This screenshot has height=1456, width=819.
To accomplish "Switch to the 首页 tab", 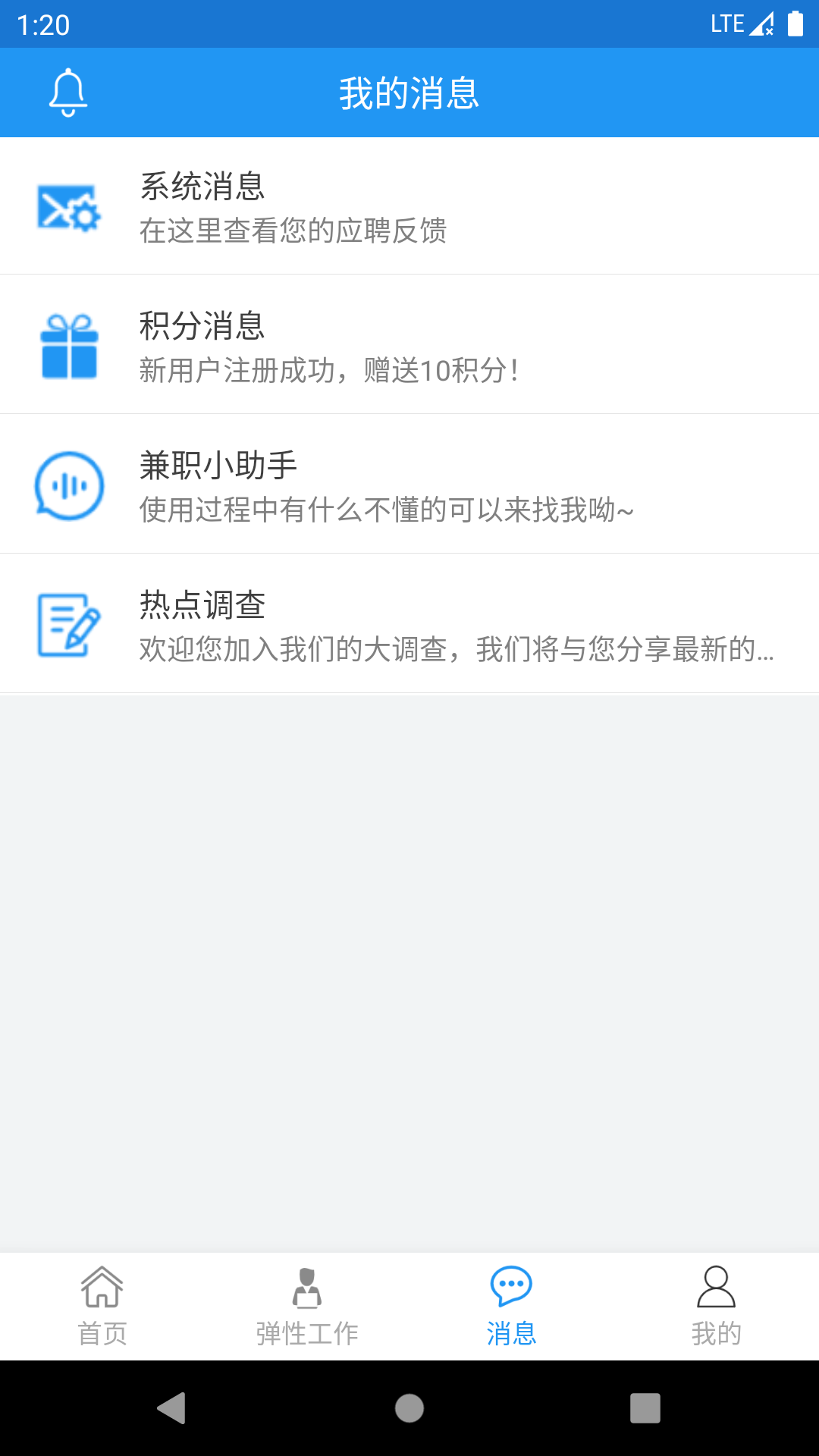I will coord(102,1332).
